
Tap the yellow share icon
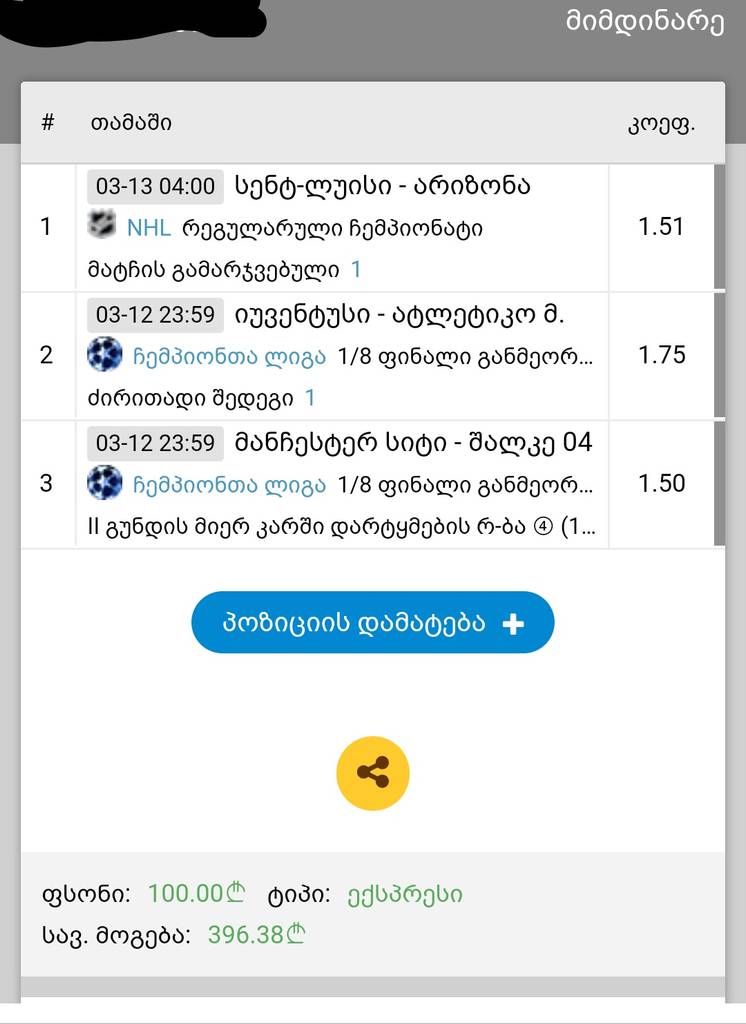(372, 772)
